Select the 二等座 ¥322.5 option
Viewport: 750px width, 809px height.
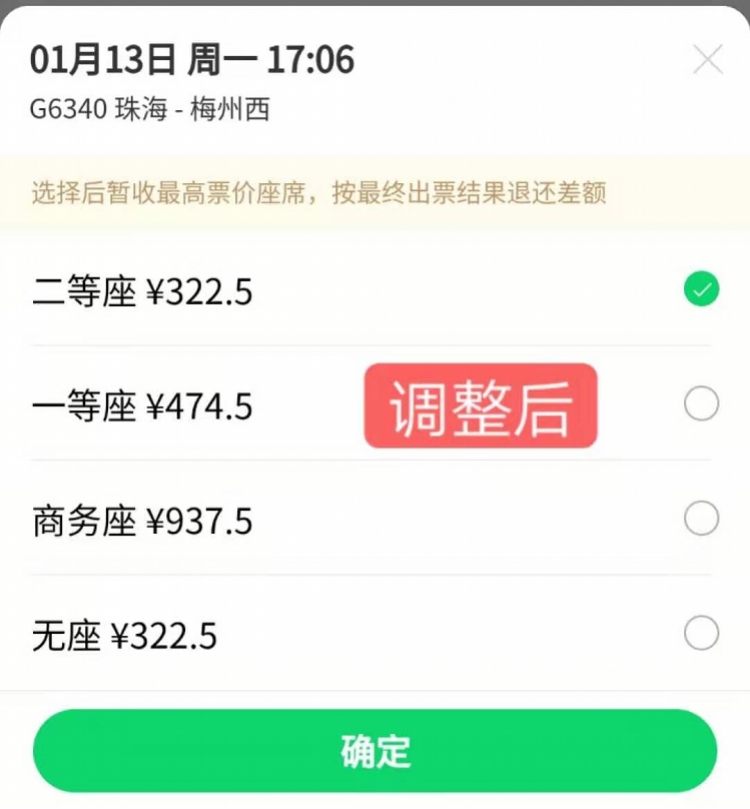tap(701, 291)
